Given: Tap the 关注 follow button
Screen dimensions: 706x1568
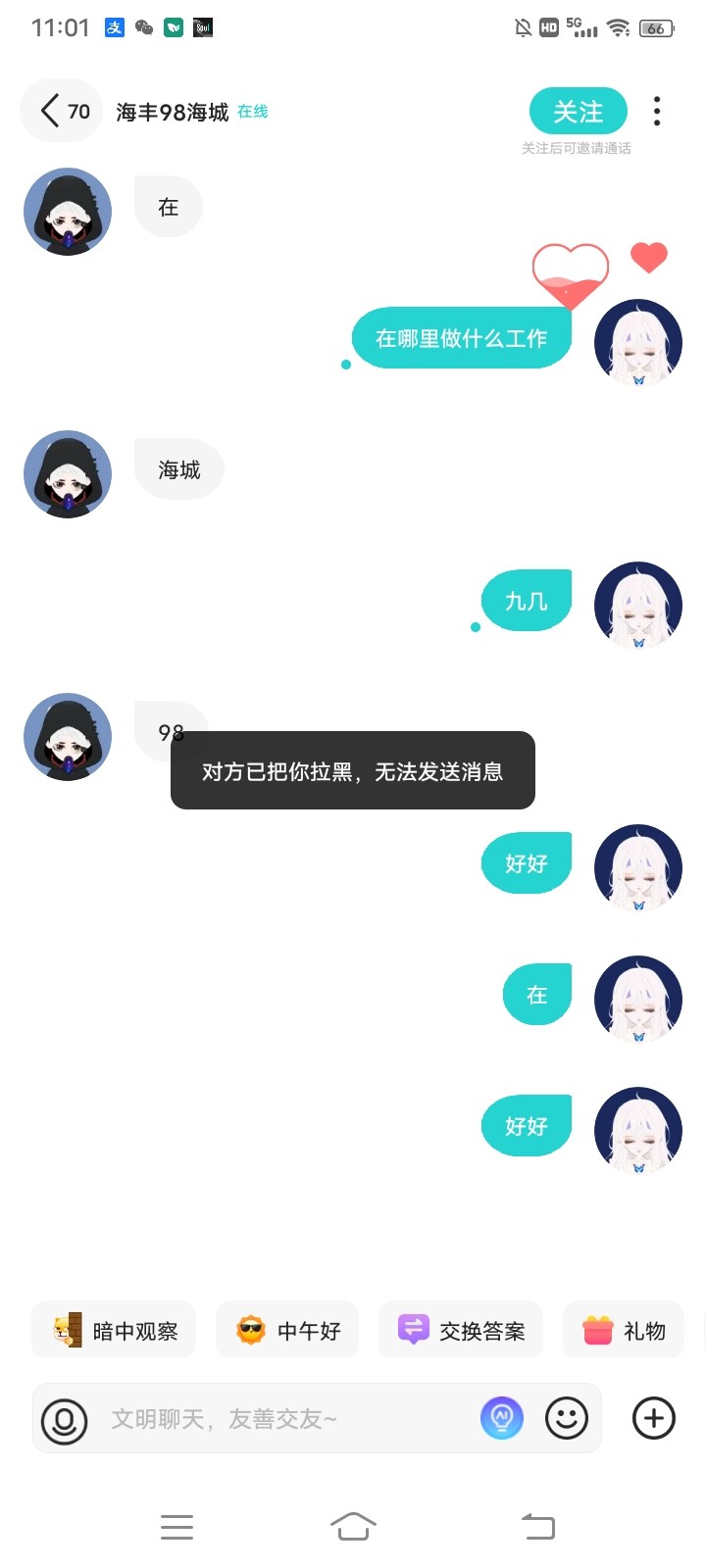Looking at the screenshot, I should pos(579,112).
